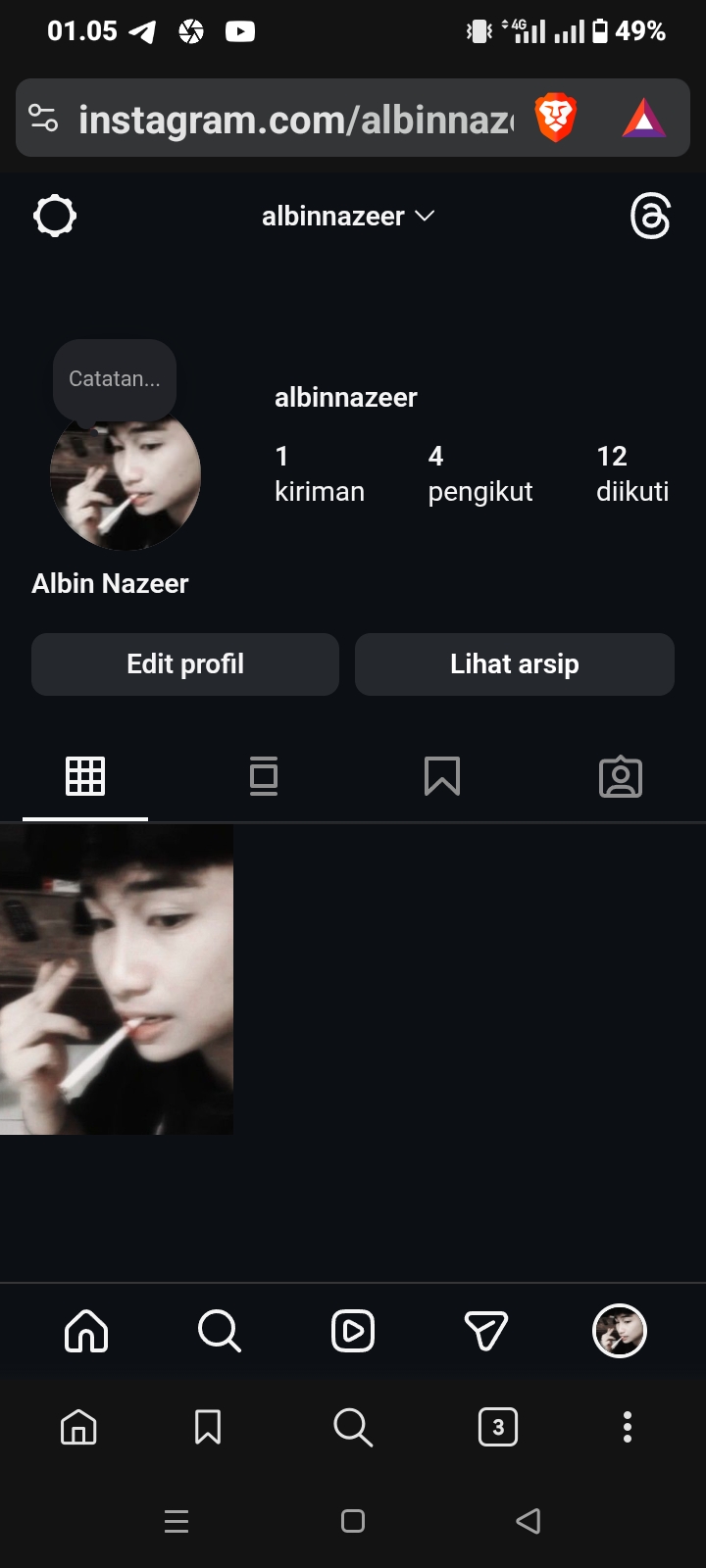This screenshot has height=1568, width=706.
Task: Switch to the posts grid tab
Action: pos(85,777)
